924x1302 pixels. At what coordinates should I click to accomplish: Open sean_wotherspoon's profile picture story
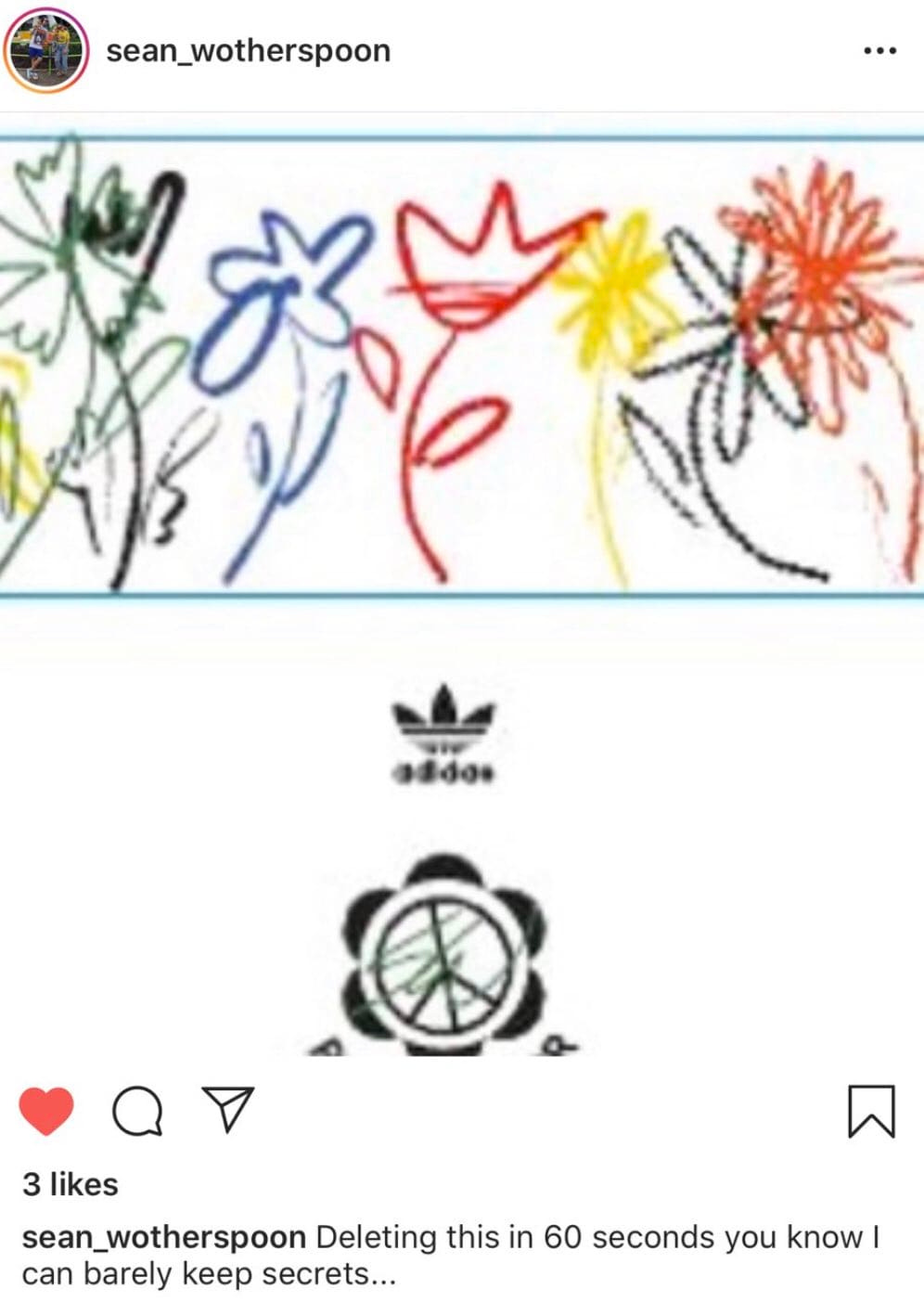(45, 50)
